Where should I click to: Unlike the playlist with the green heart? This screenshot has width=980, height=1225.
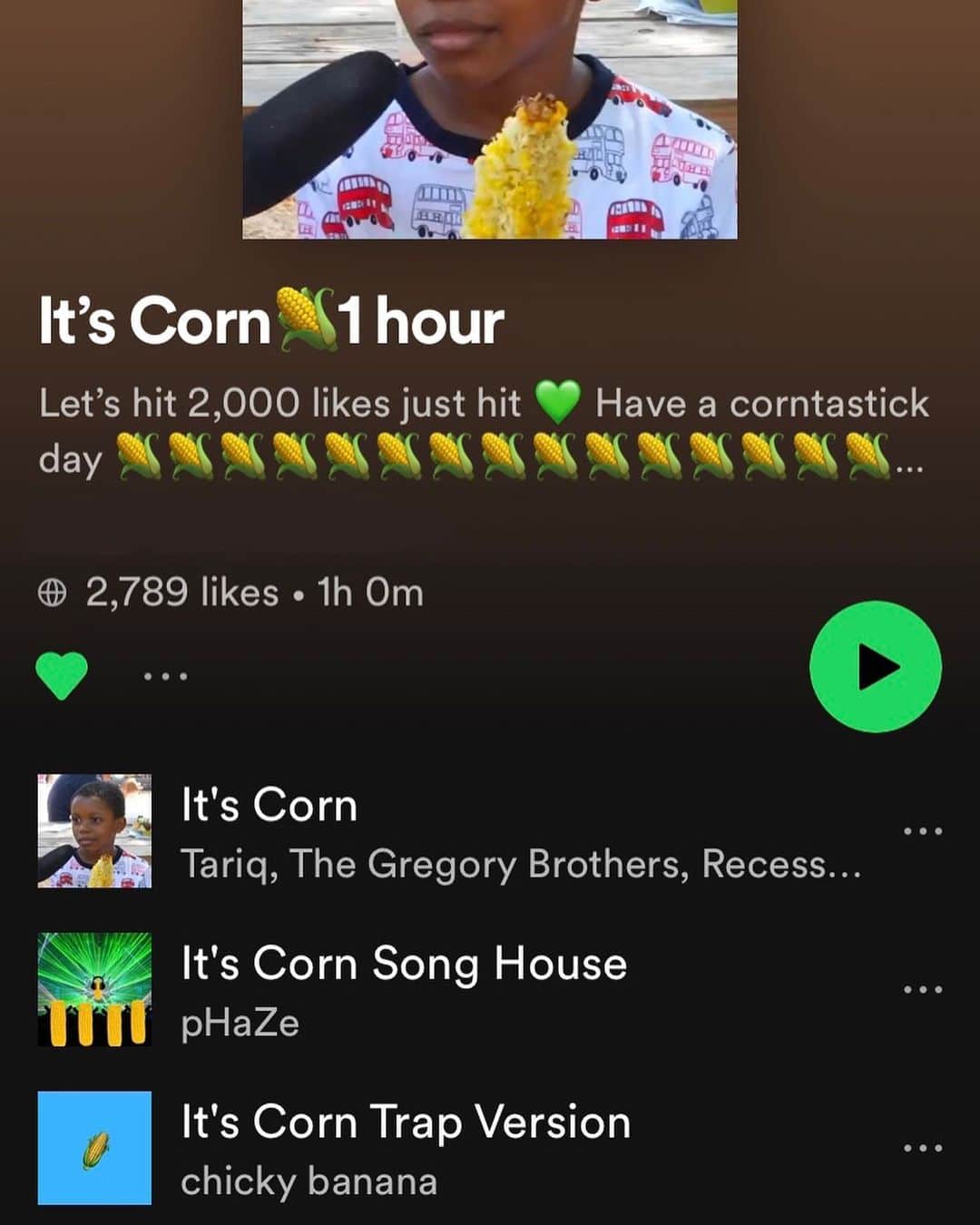coord(62,675)
